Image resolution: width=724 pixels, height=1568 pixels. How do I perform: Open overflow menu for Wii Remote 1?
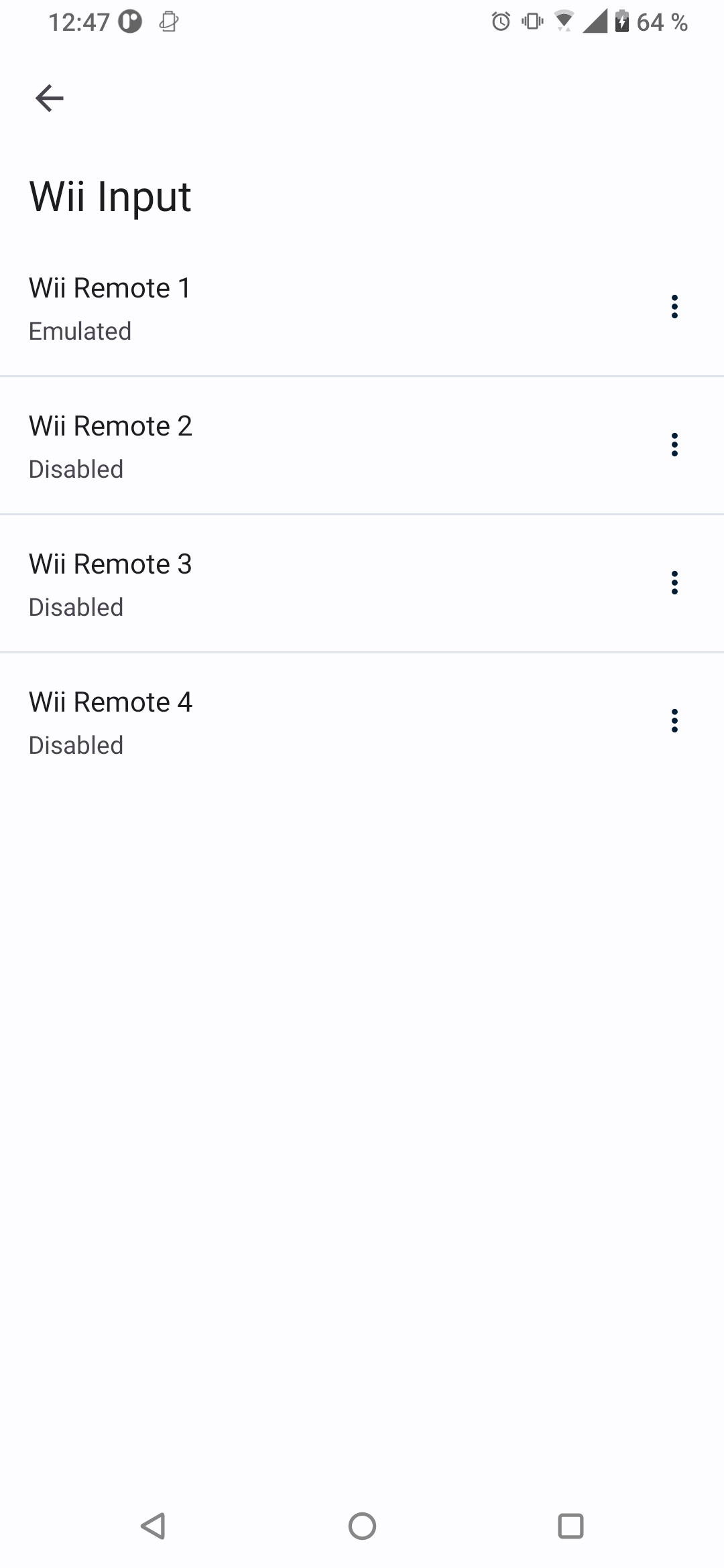[674, 307]
